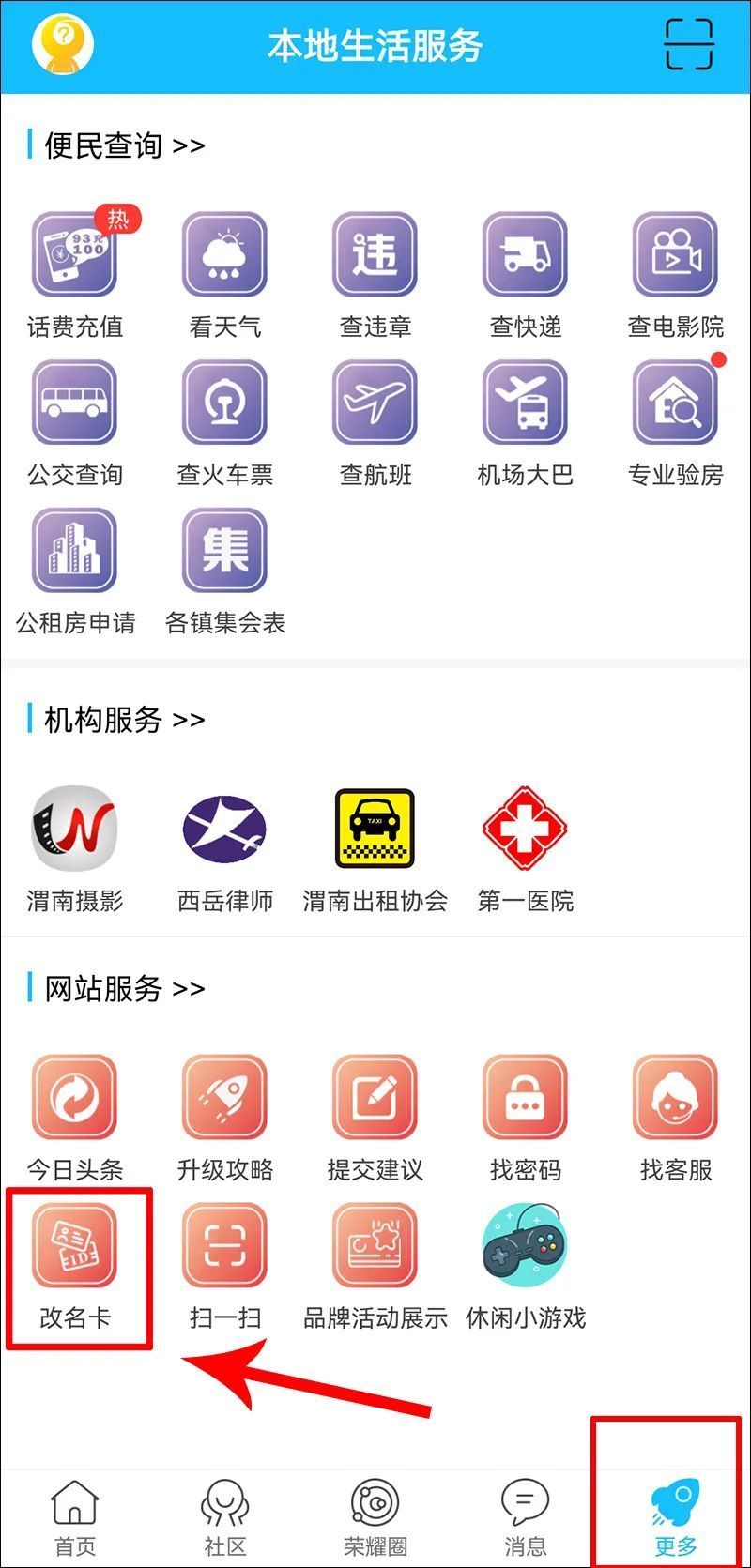Tap 找密码 to recover password

(526, 1117)
